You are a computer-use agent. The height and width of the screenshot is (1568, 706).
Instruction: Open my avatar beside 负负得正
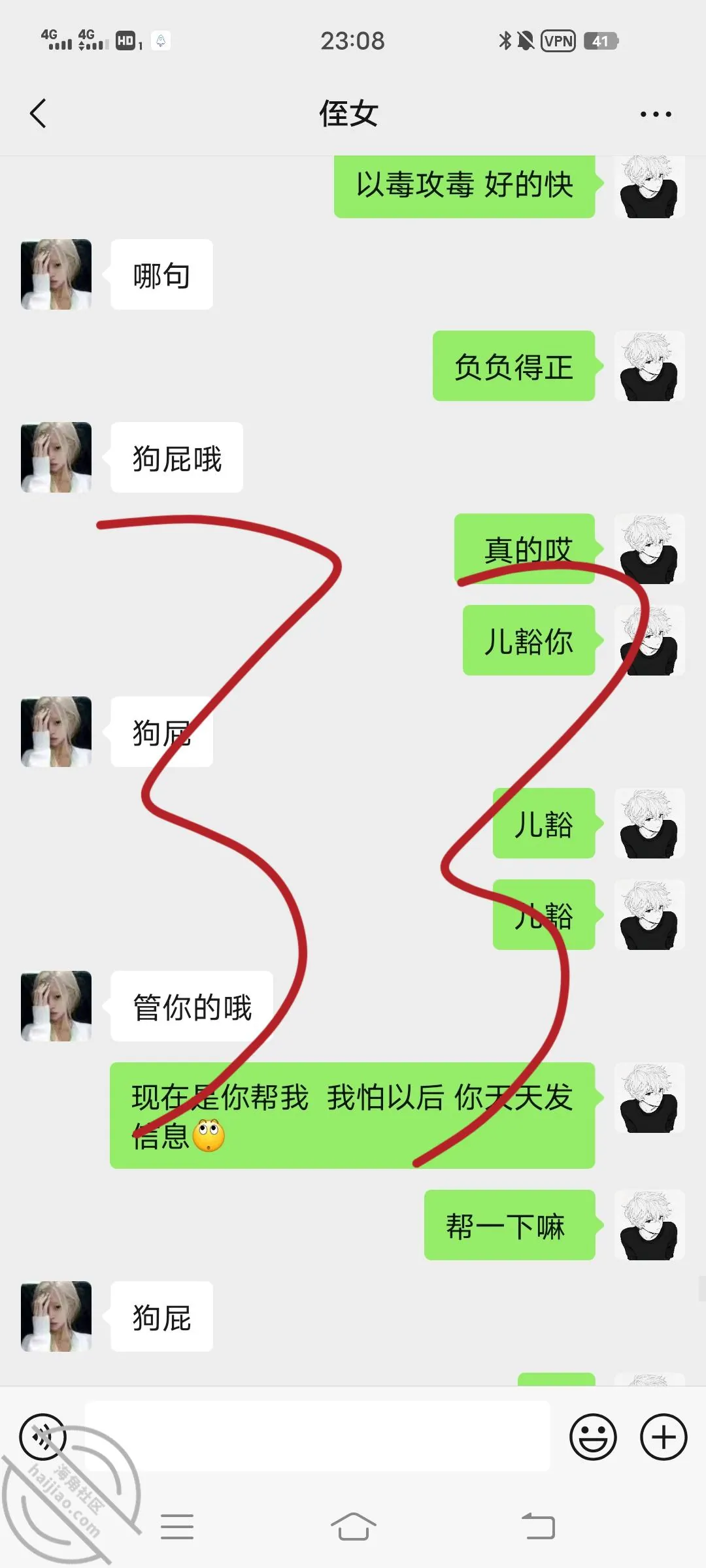649,366
